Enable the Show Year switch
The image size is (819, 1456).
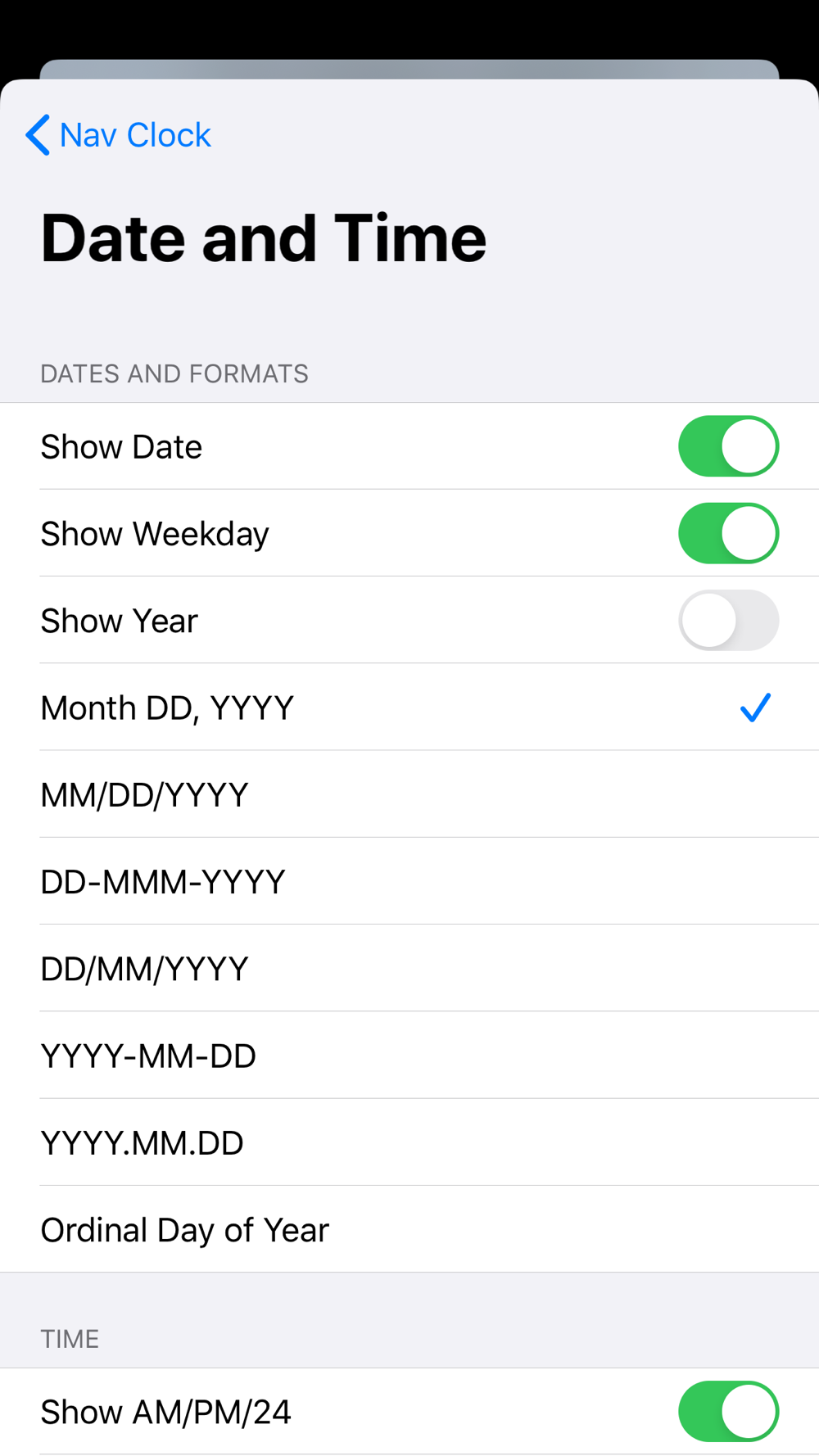pos(728,621)
